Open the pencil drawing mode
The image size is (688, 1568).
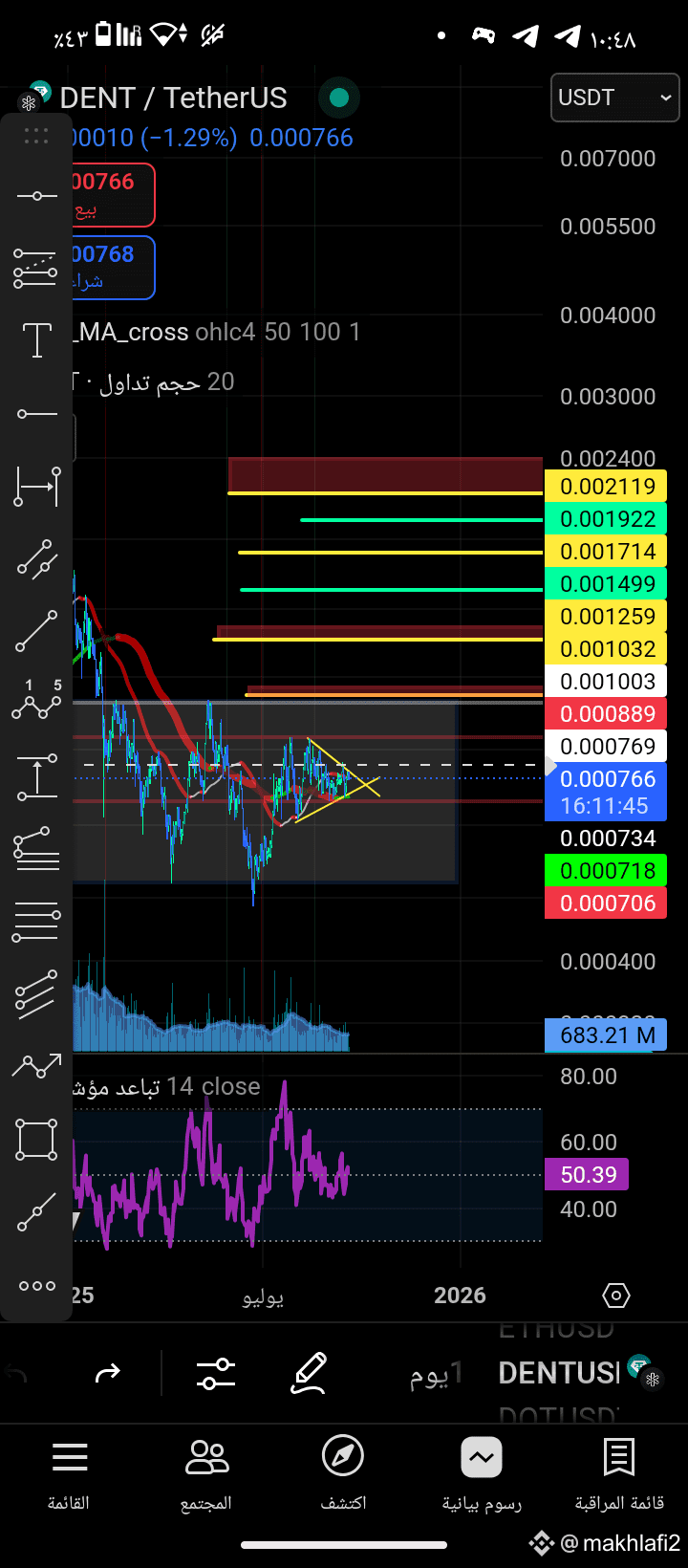coord(310,1373)
